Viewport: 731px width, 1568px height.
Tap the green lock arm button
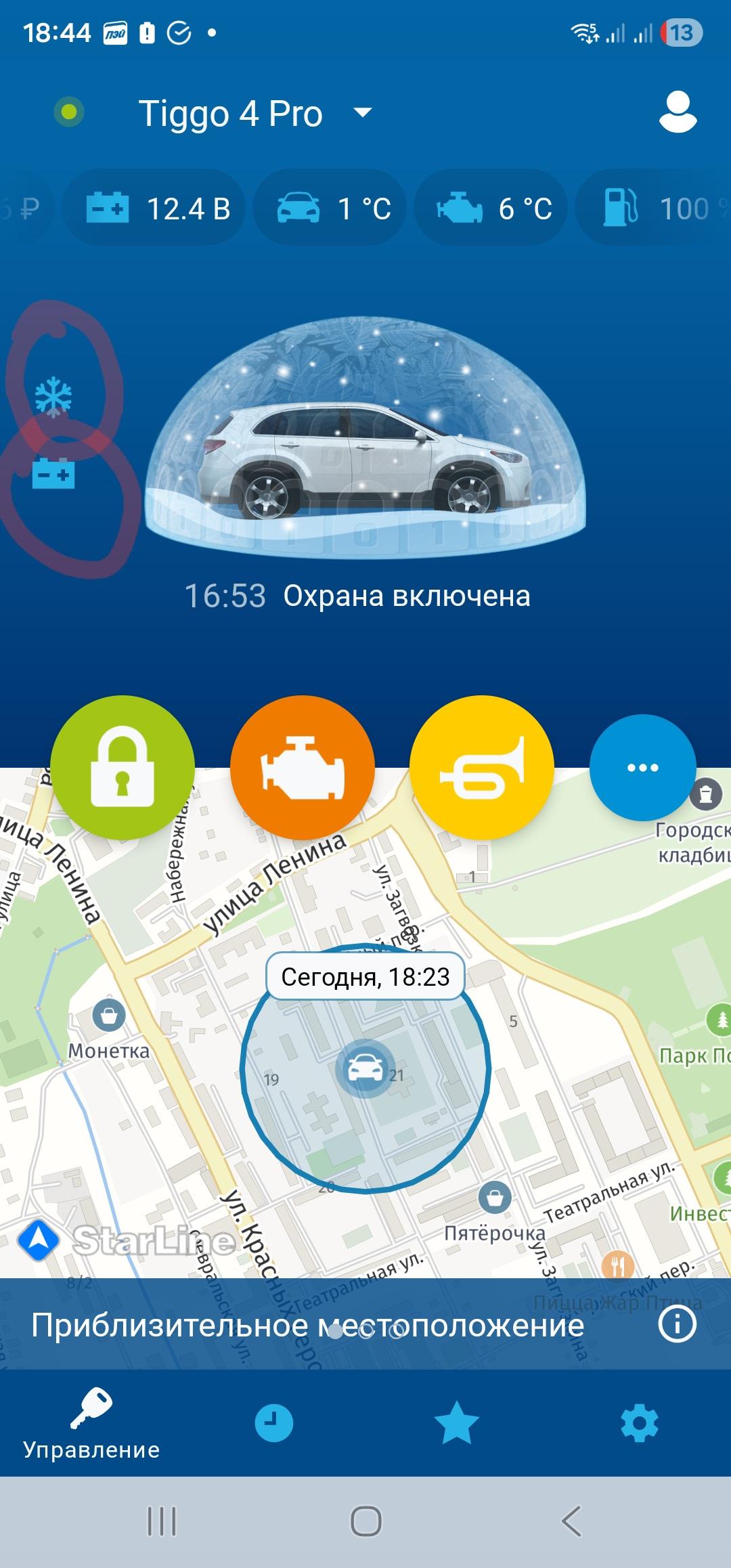pos(123,768)
